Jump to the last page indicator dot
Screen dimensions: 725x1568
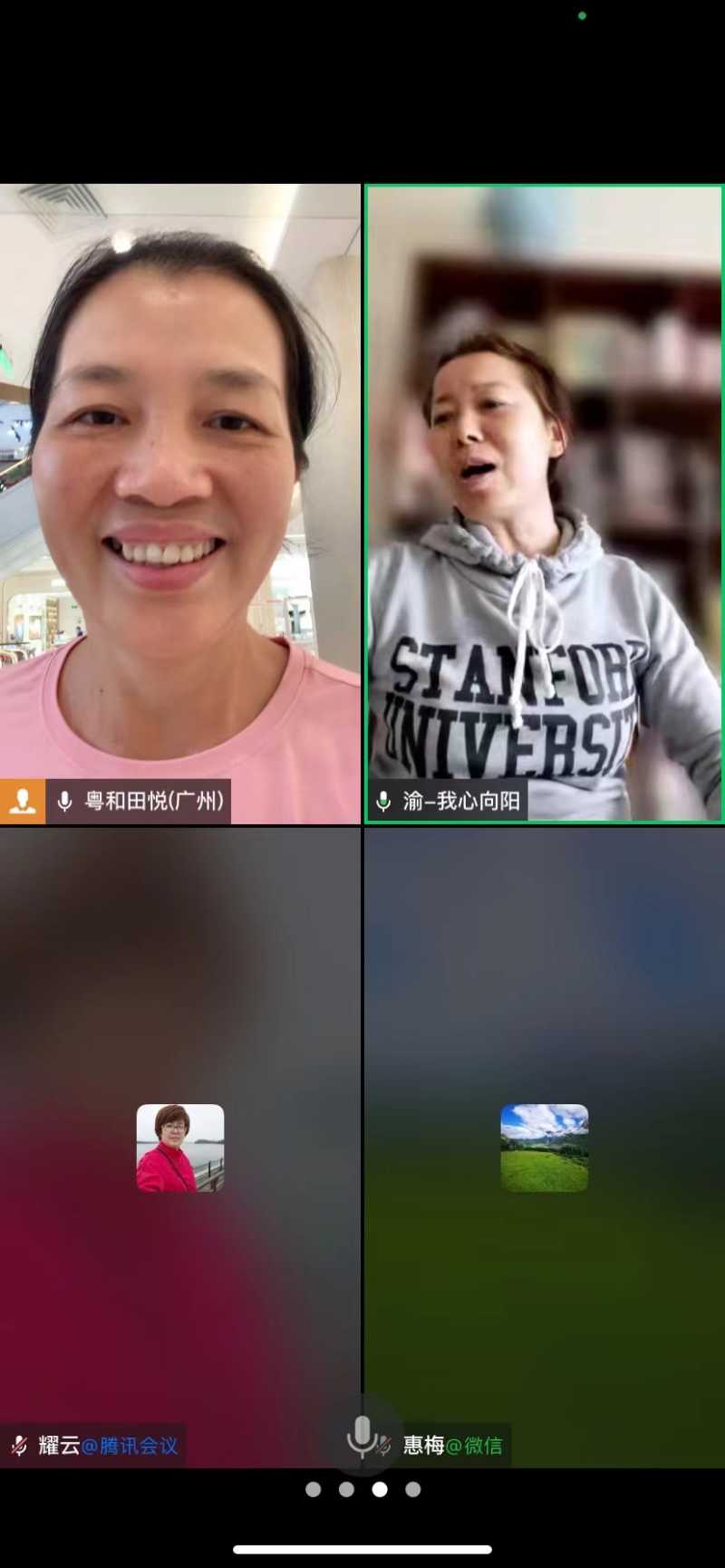413,1489
